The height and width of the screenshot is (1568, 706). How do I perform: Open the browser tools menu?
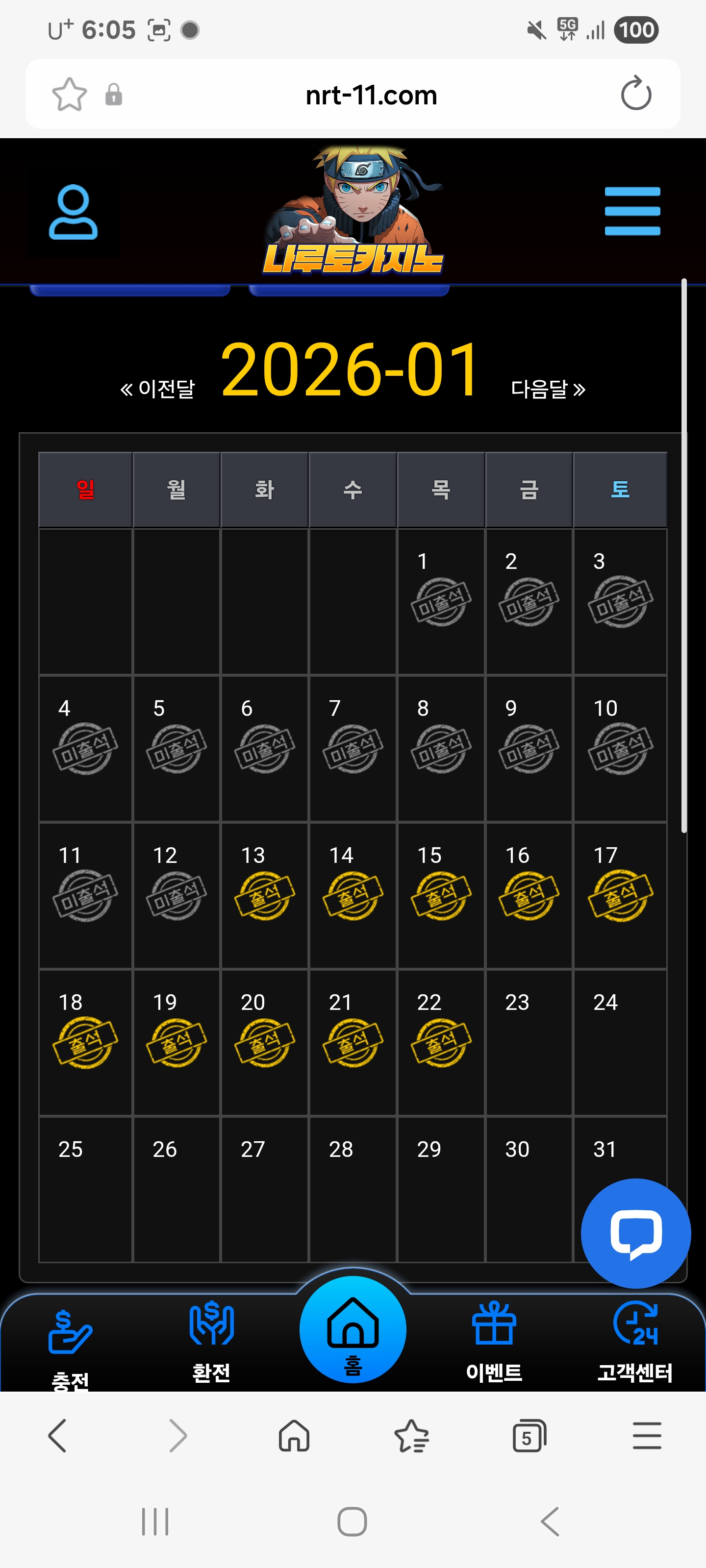[646, 1436]
